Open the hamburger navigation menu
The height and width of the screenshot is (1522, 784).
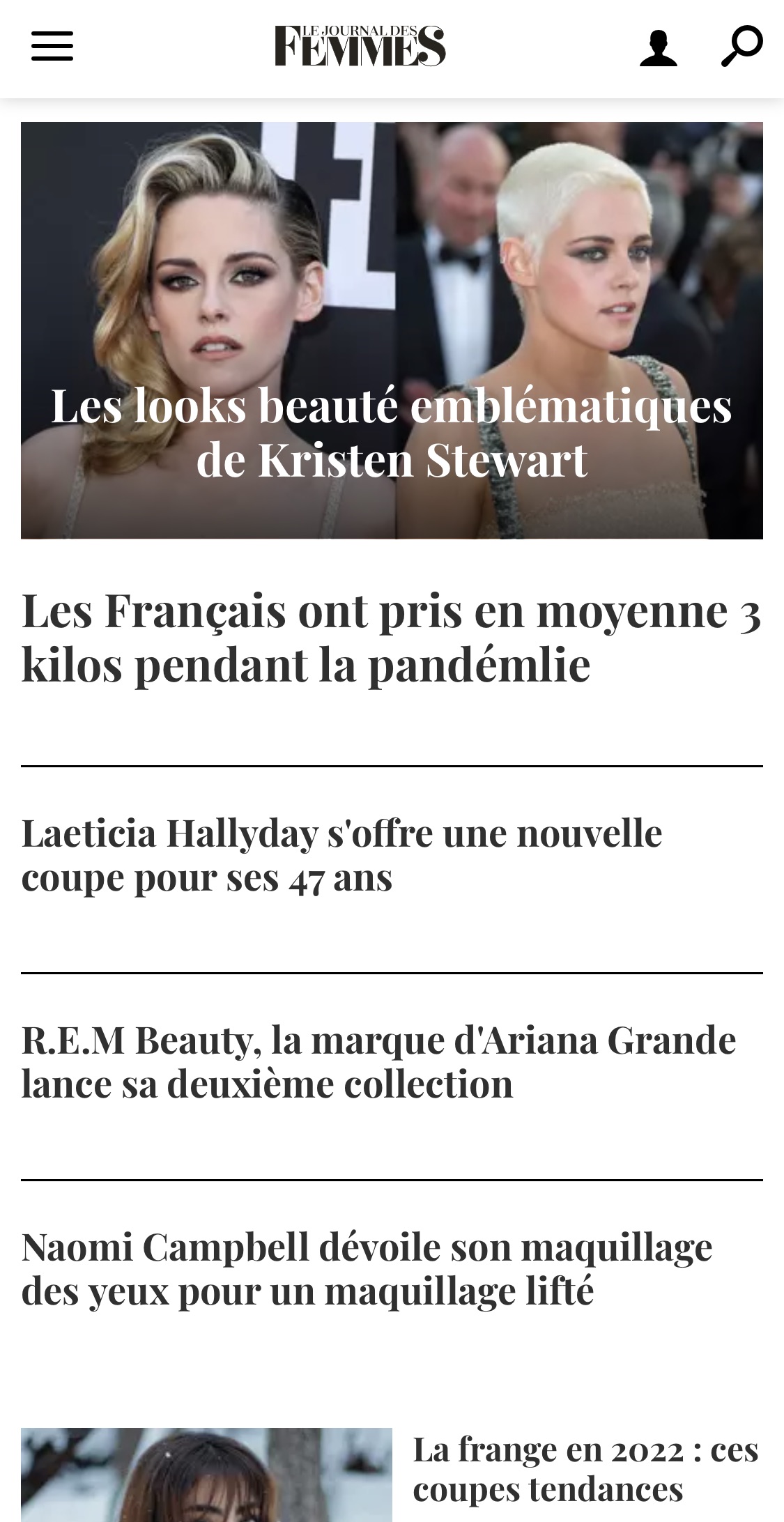(x=52, y=47)
